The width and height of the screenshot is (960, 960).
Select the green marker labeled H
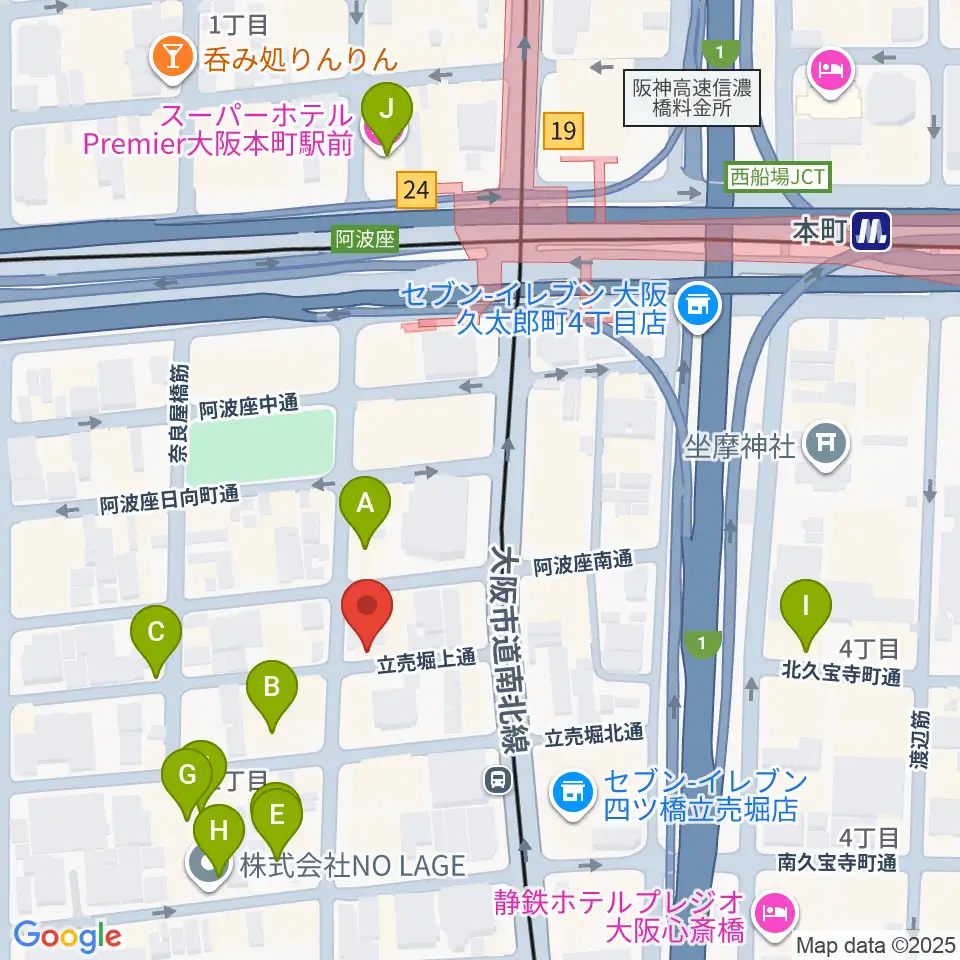219,831
